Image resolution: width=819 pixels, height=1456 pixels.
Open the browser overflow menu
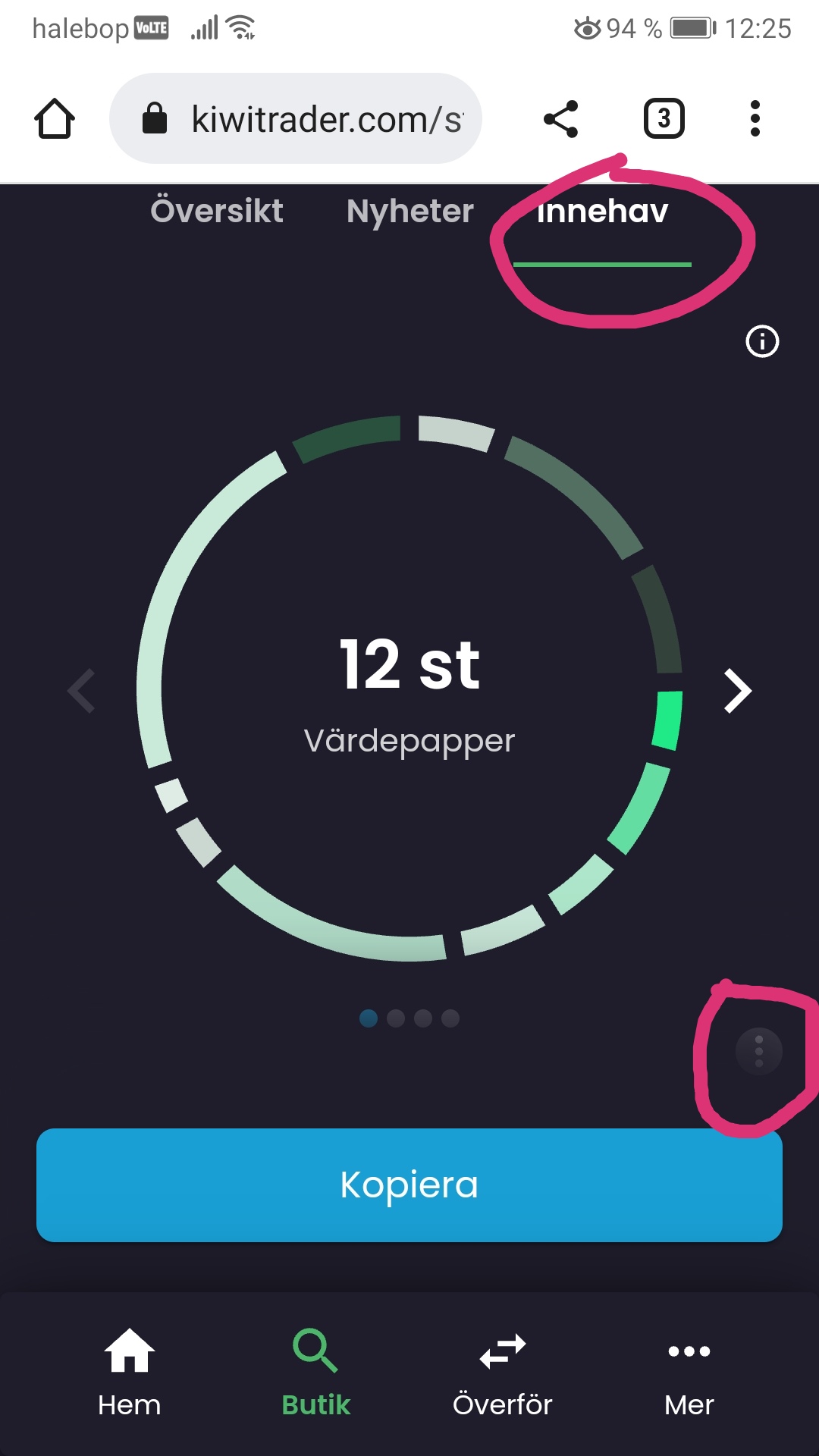[755, 119]
